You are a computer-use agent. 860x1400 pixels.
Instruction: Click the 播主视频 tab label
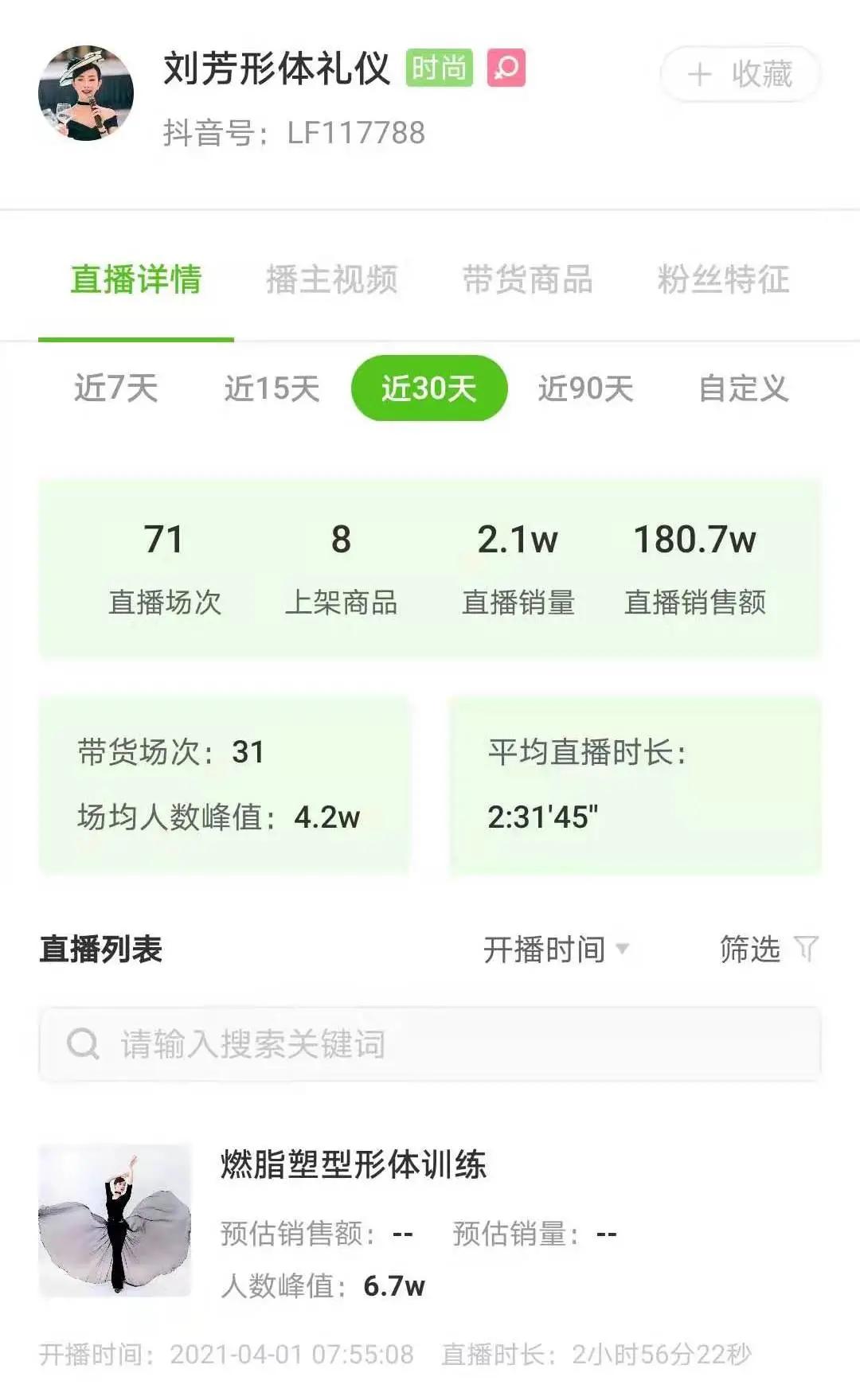coord(332,279)
